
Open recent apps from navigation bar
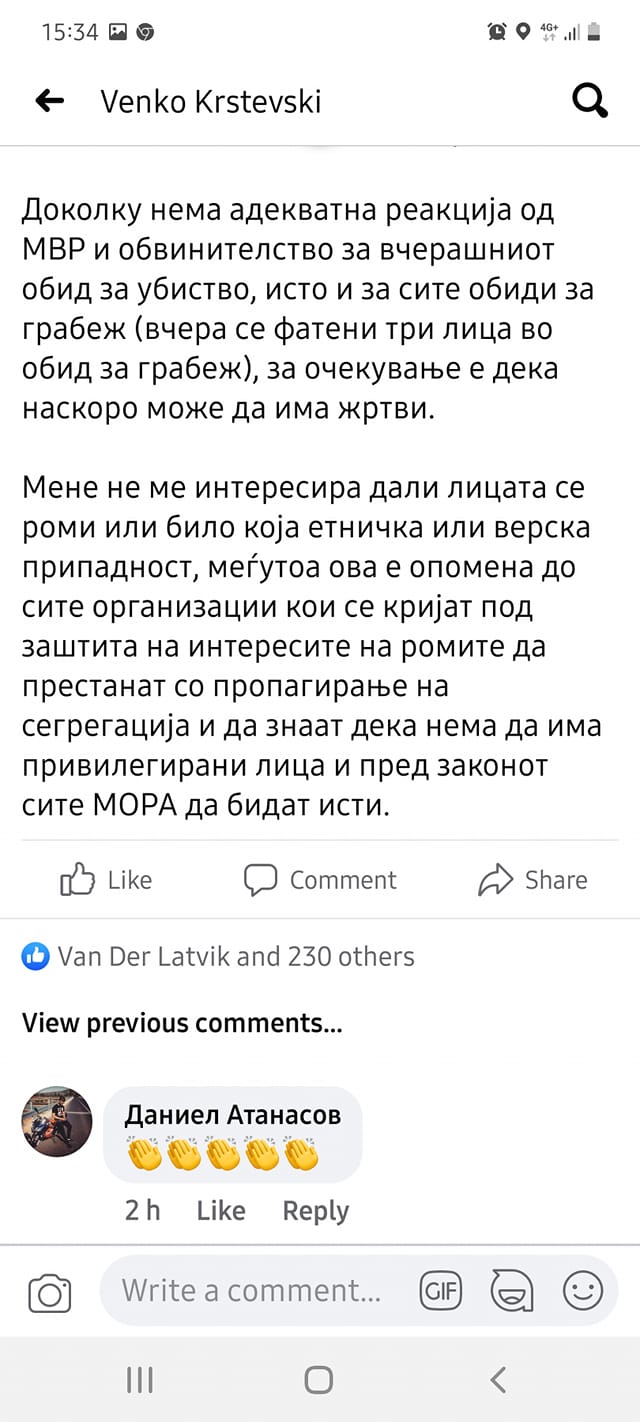coord(140,1381)
